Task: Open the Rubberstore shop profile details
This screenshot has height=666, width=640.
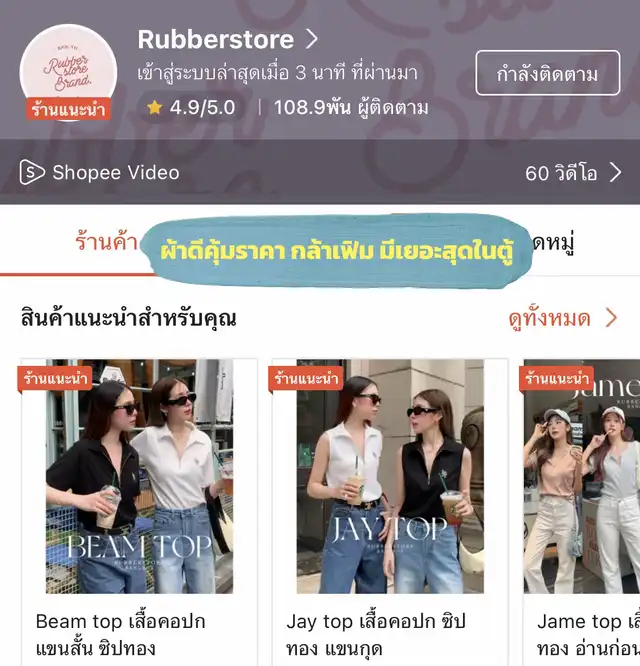Action: point(227,40)
